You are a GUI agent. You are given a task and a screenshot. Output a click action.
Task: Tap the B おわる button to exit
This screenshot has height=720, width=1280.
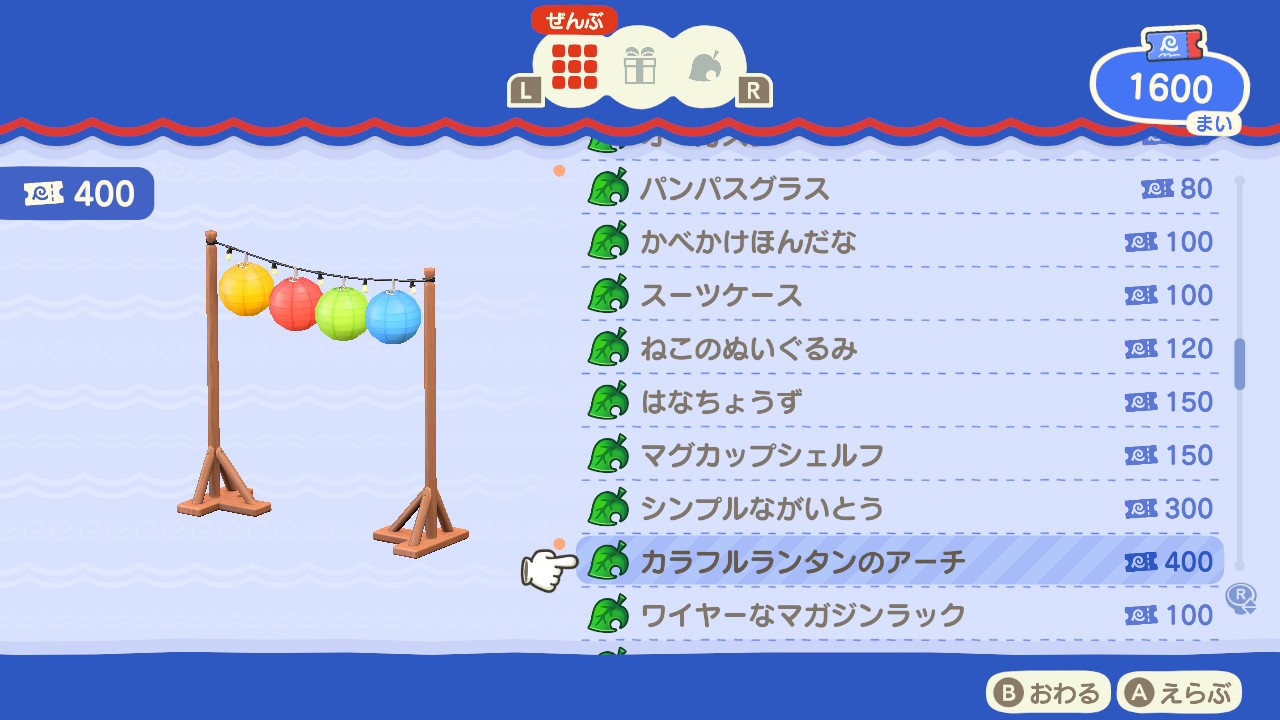(1048, 693)
